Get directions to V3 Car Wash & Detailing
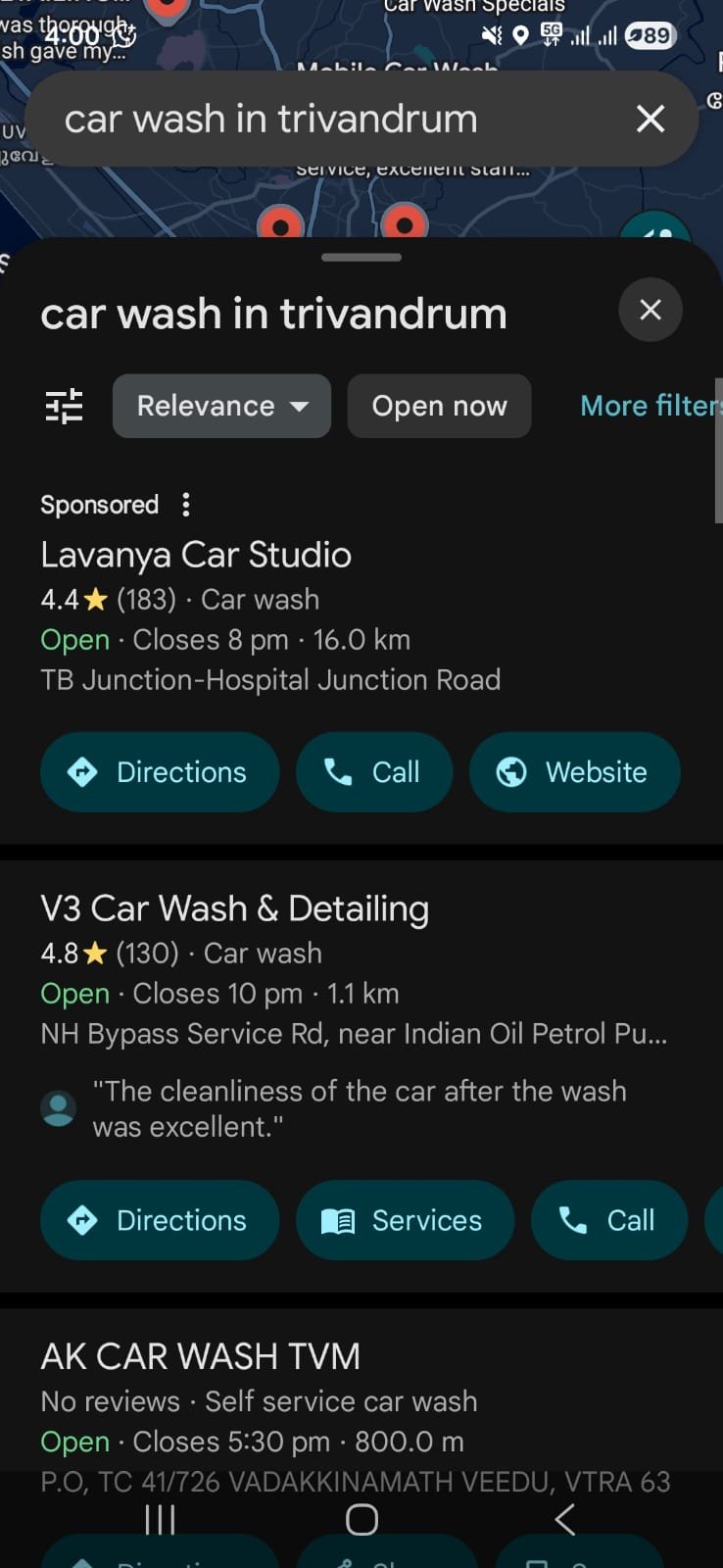The width and height of the screenshot is (723, 1568). pyautogui.click(x=160, y=1220)
